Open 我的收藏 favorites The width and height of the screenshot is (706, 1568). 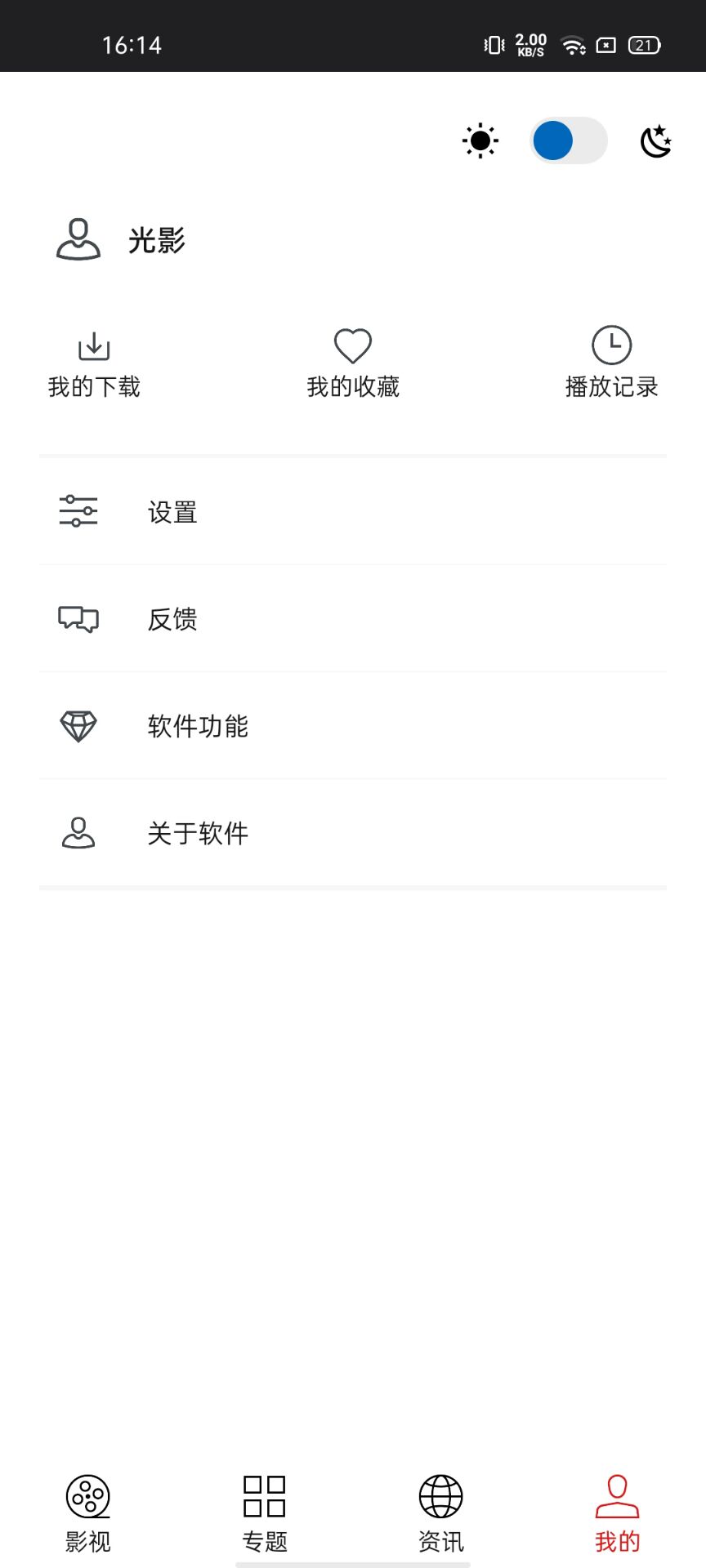click(353, 364)
